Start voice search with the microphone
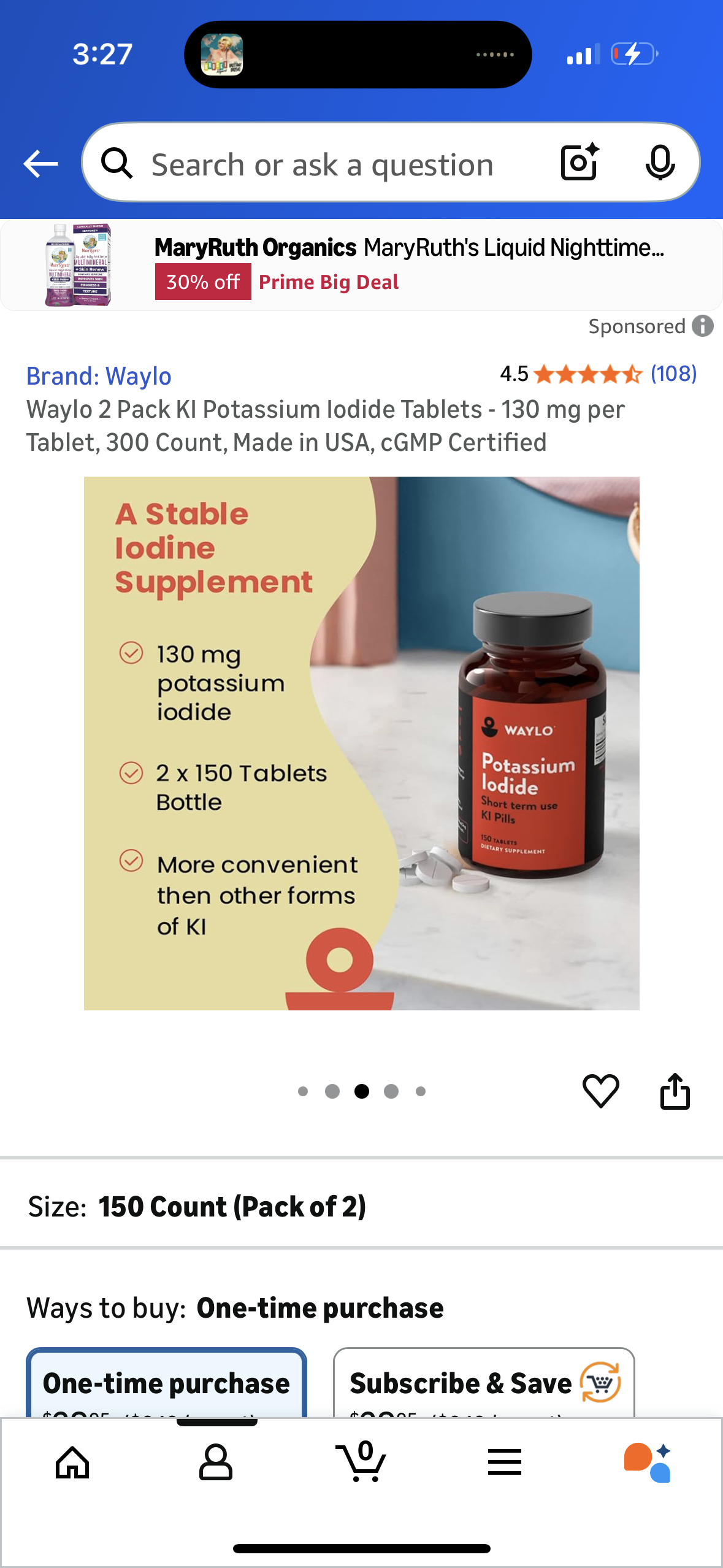This screenshot has width=723, height=1568. [660, 163]
